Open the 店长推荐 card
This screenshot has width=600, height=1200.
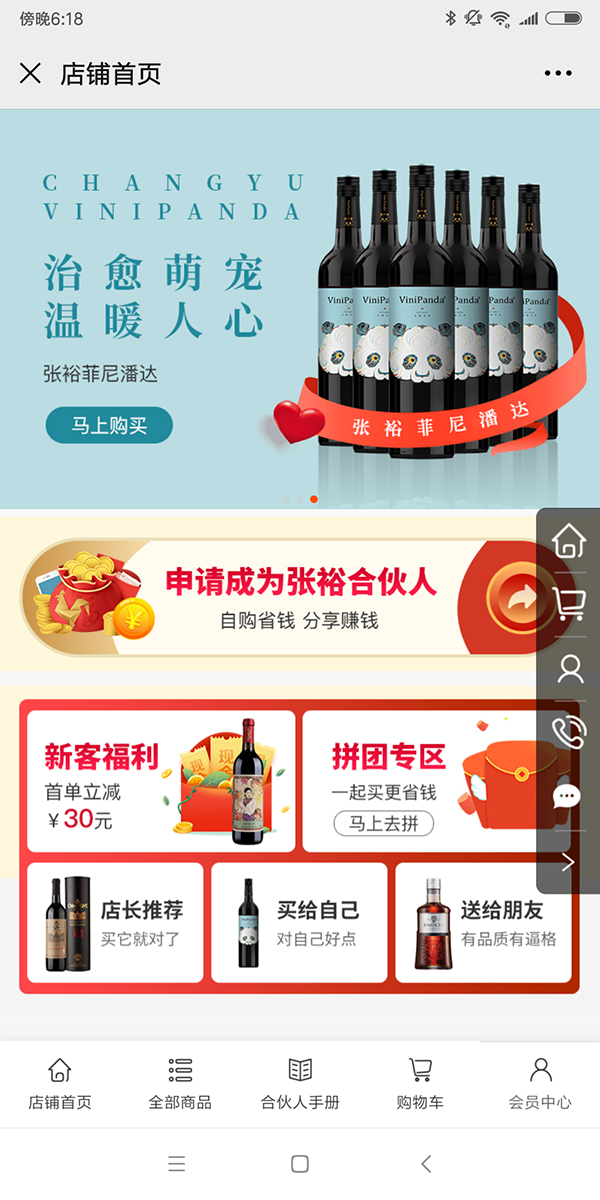115,923
